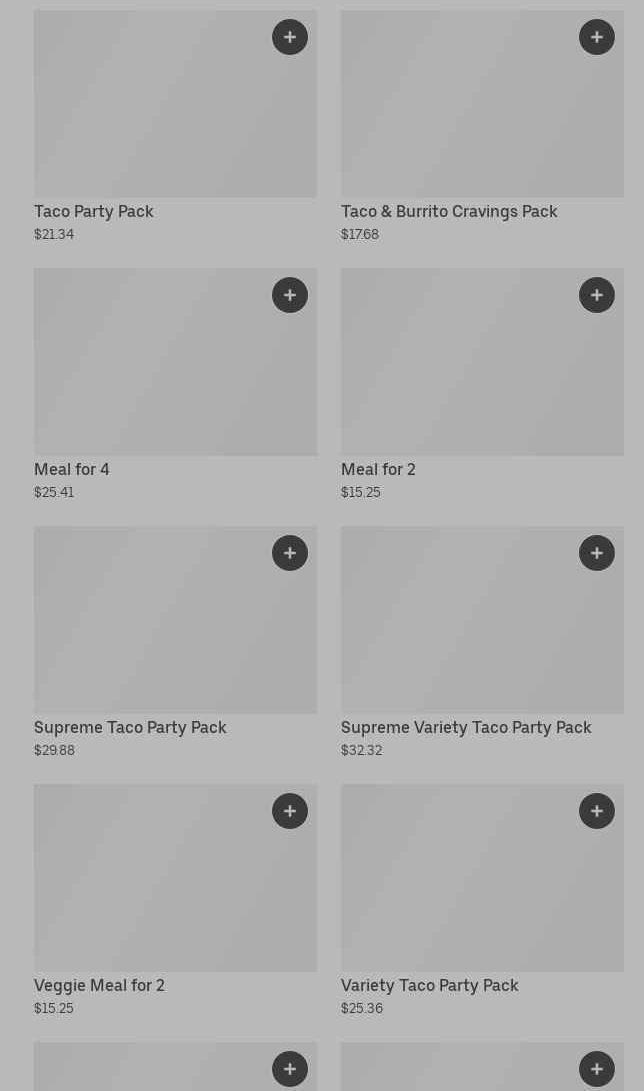Add Taco & Burrito Cravings Pack to cart
The height and width of the screenshot is (1091, 644).
pyautogui.click(x=597, y=37)
